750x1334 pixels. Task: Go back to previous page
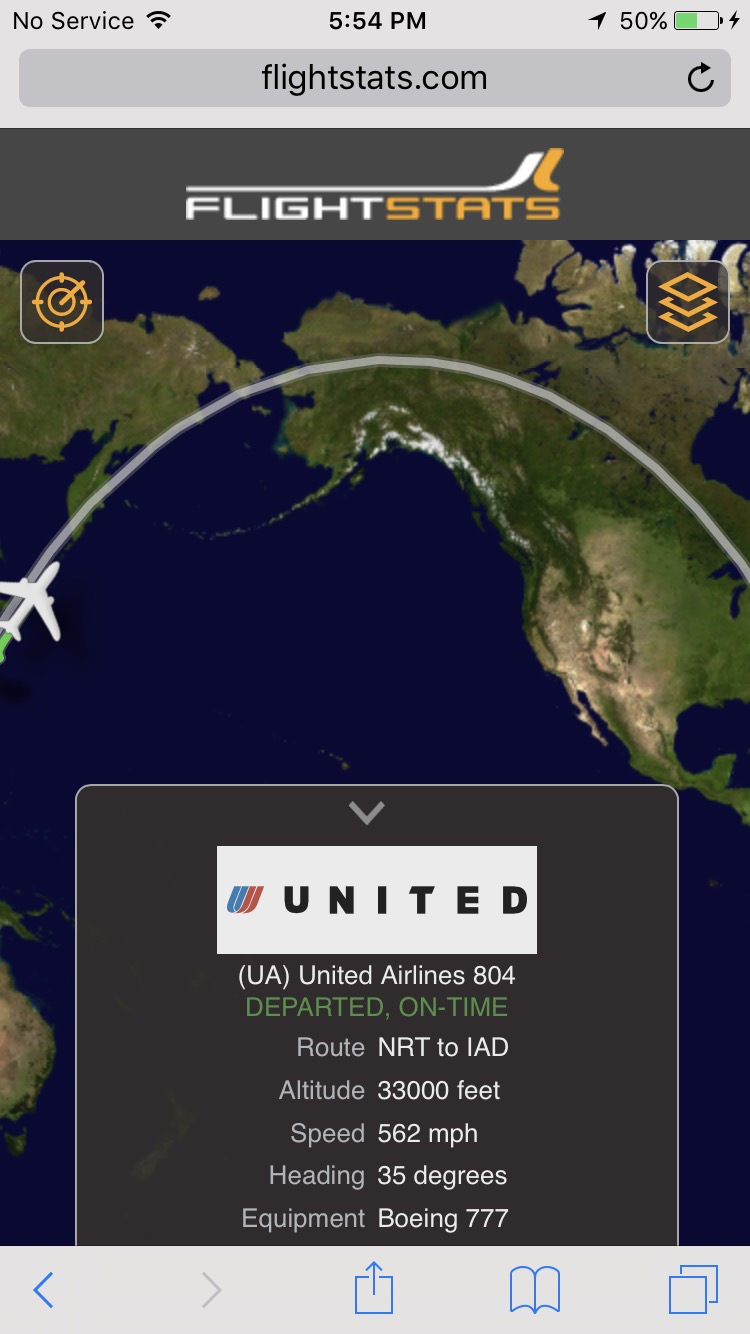[43, 1290]
